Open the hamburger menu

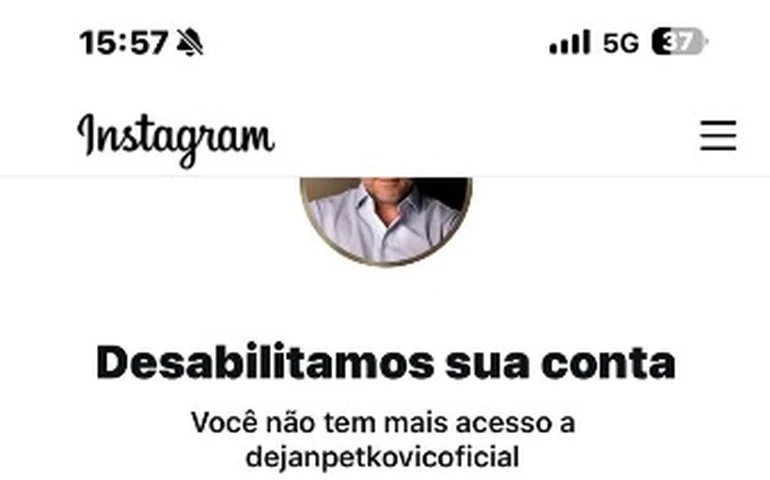(x=717, y=135)
